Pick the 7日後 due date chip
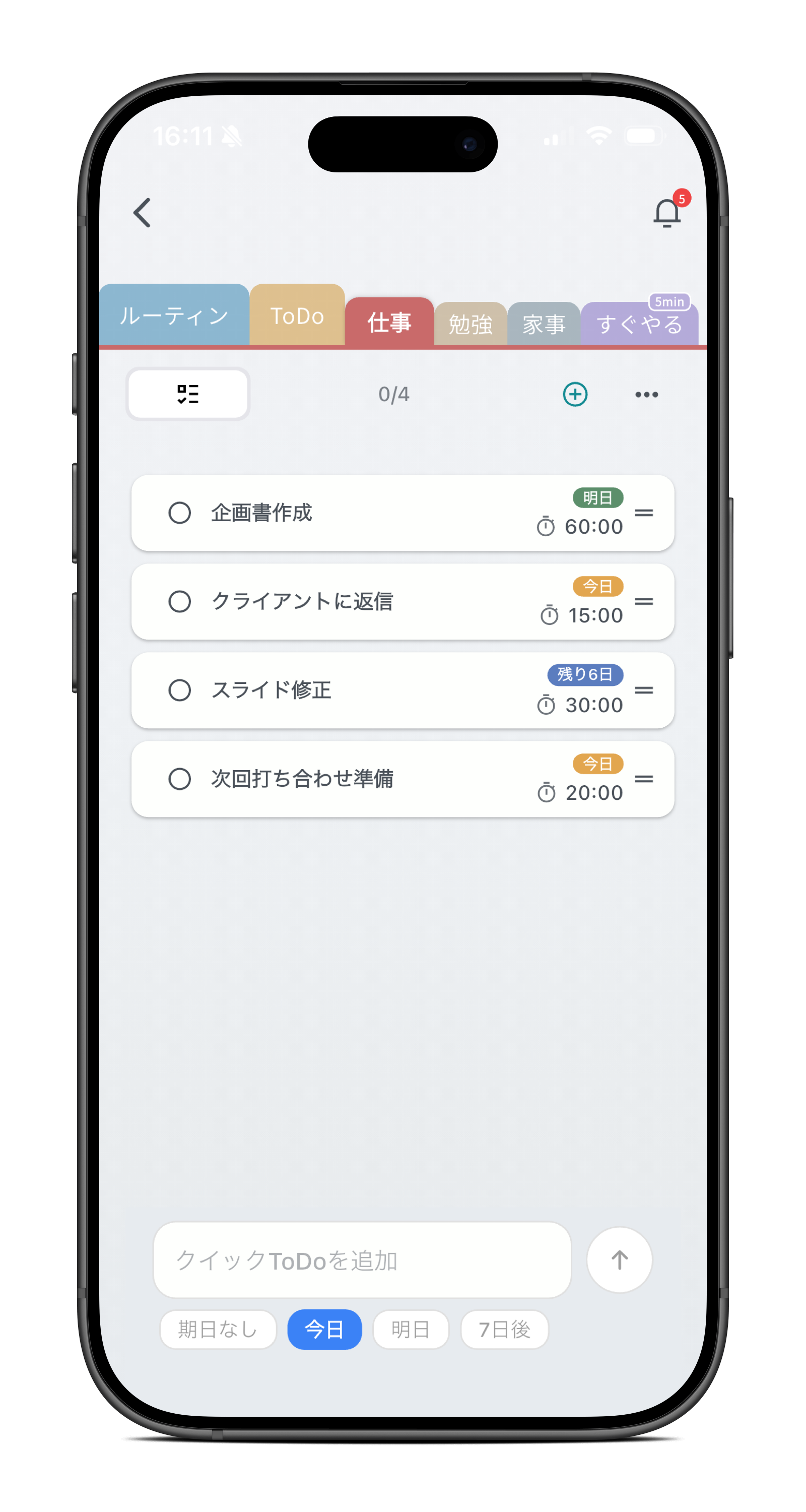The height and width of the screenshot is (1512, 806). (504, 1330)
